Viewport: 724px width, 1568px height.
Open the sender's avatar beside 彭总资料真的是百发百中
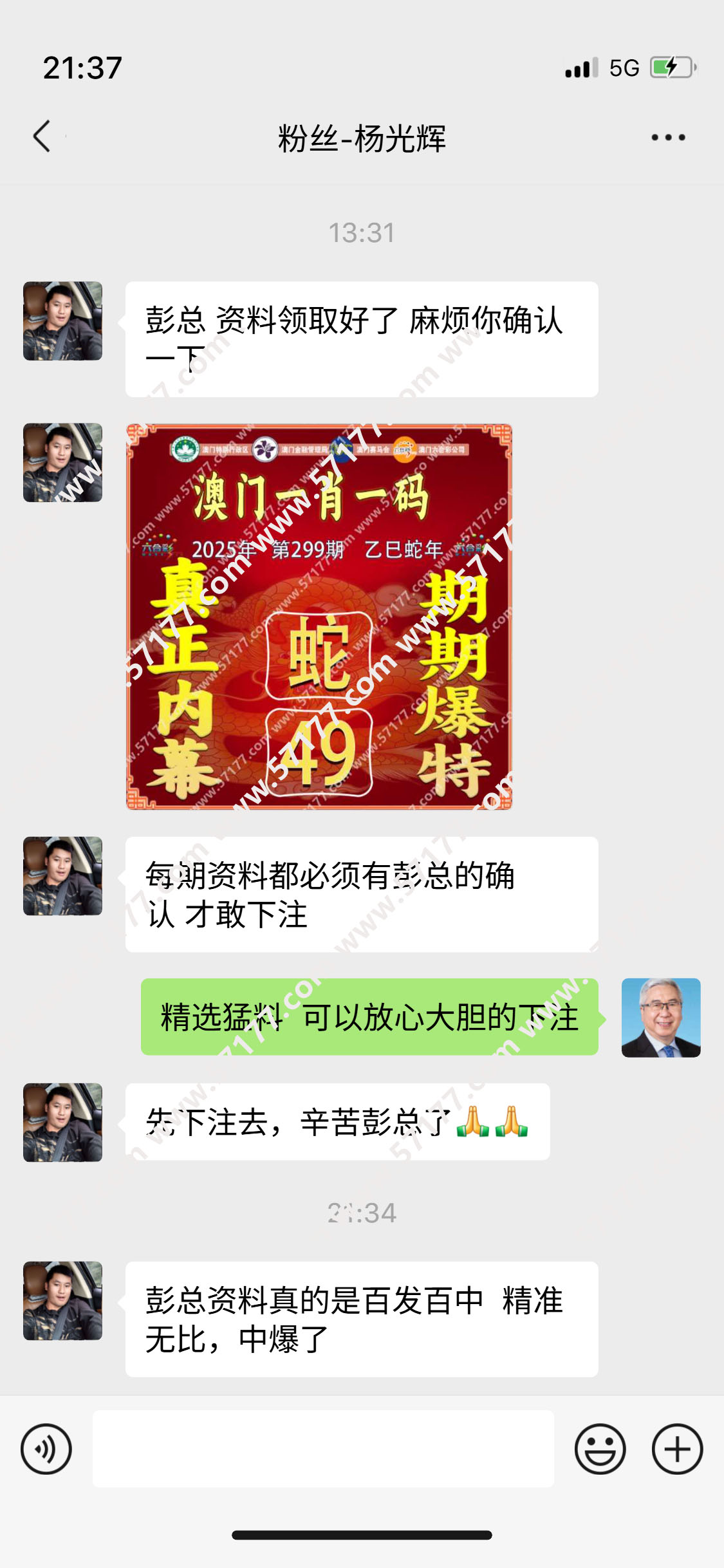[62, 1301]
